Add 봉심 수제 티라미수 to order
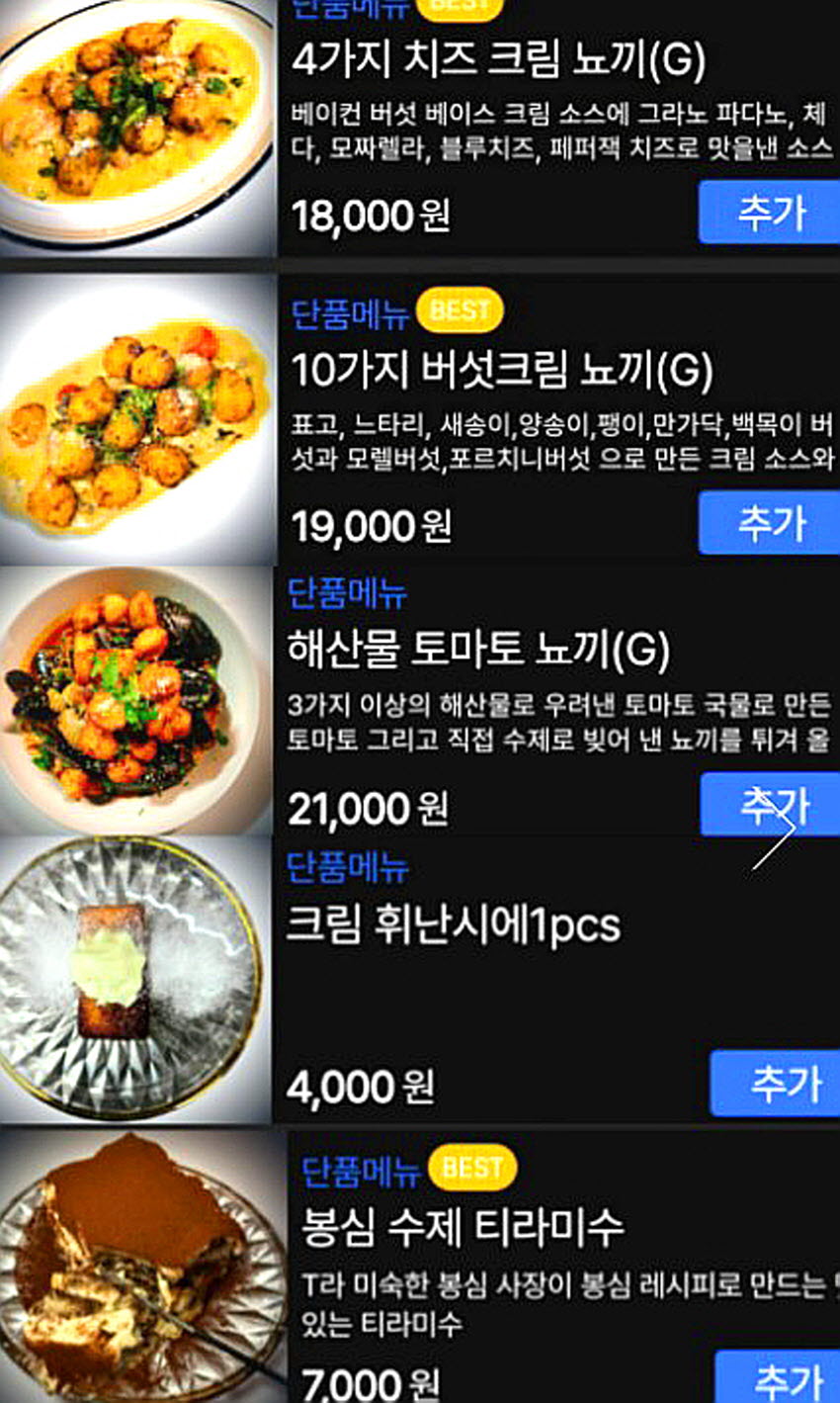 [778, 1377]
